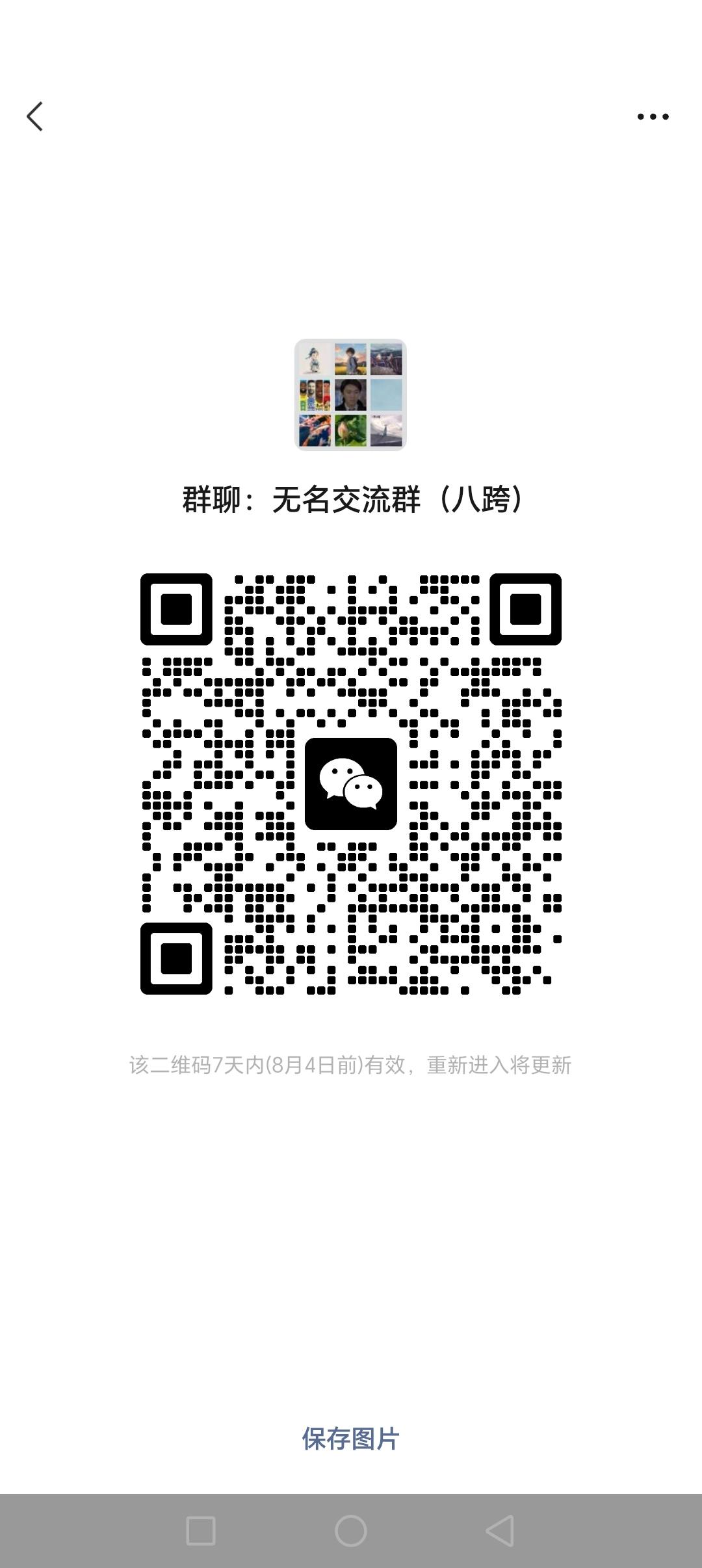Screen dimensions: 702x1568
Task: Tap the koi fish image in avatar grid
Action: [315, 429]
